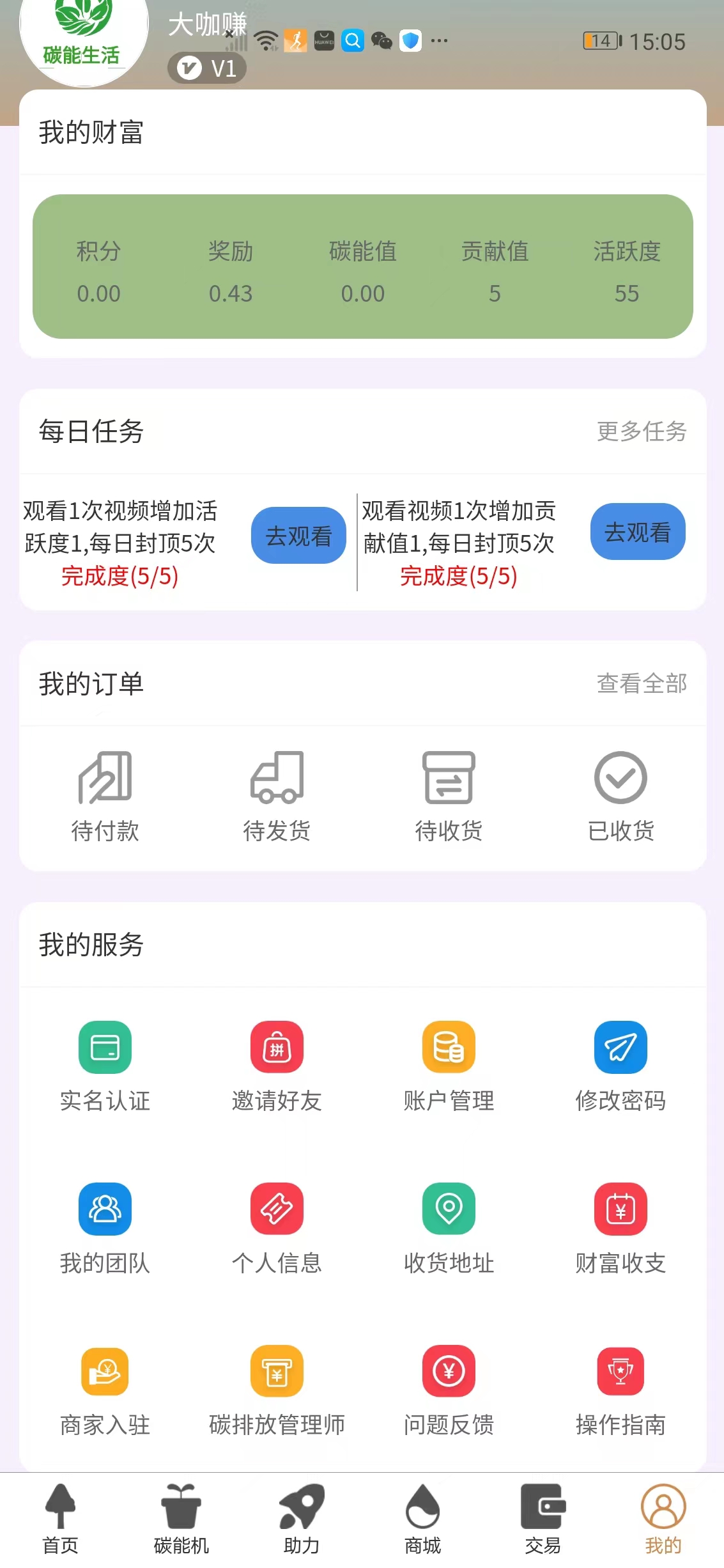Select the 收货地址 shipping address icon
Image resolution: width=724 pixels, height=1568 pixels.
(x=448, y=1209)
